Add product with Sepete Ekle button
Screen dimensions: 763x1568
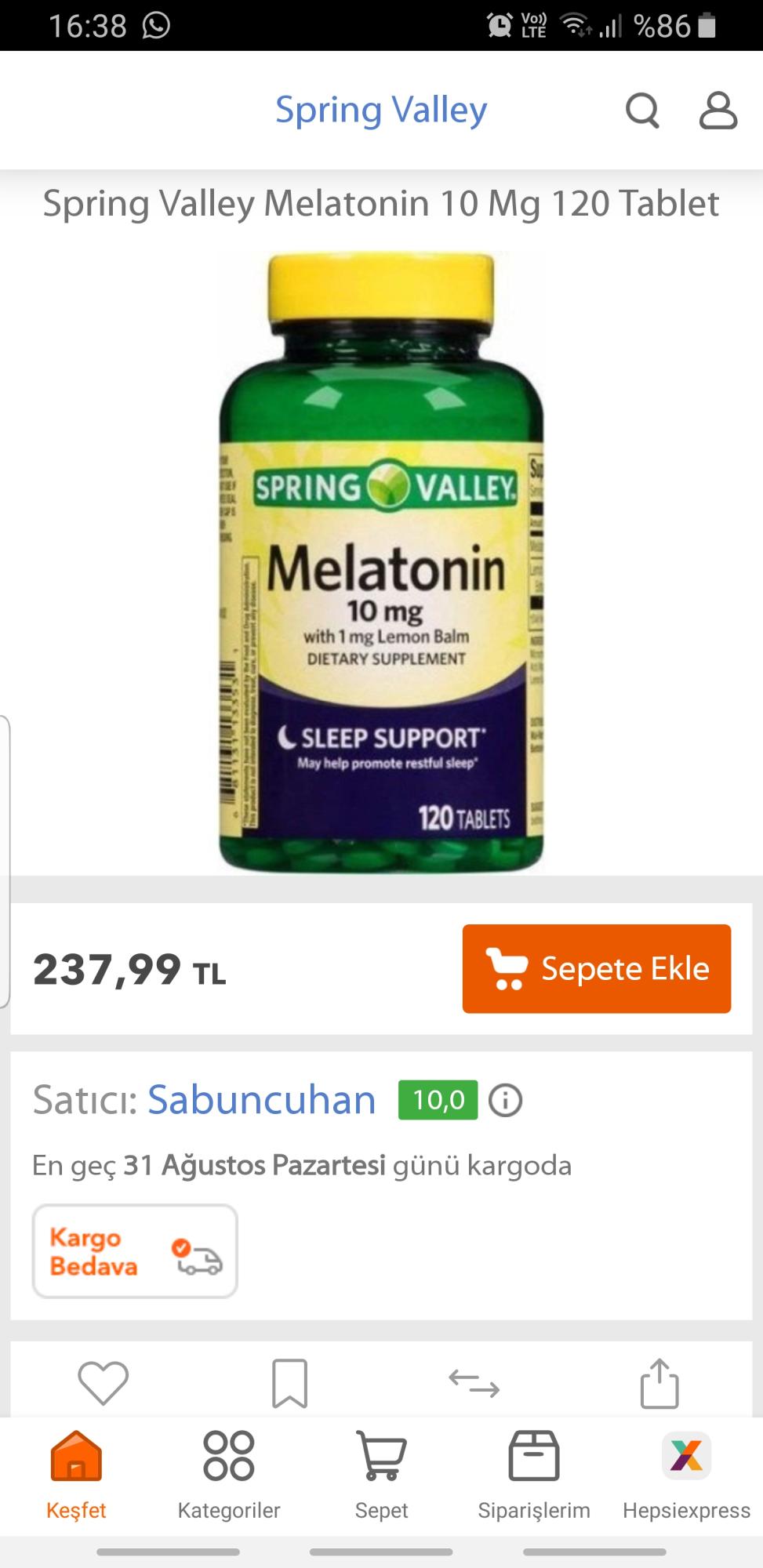597,968
